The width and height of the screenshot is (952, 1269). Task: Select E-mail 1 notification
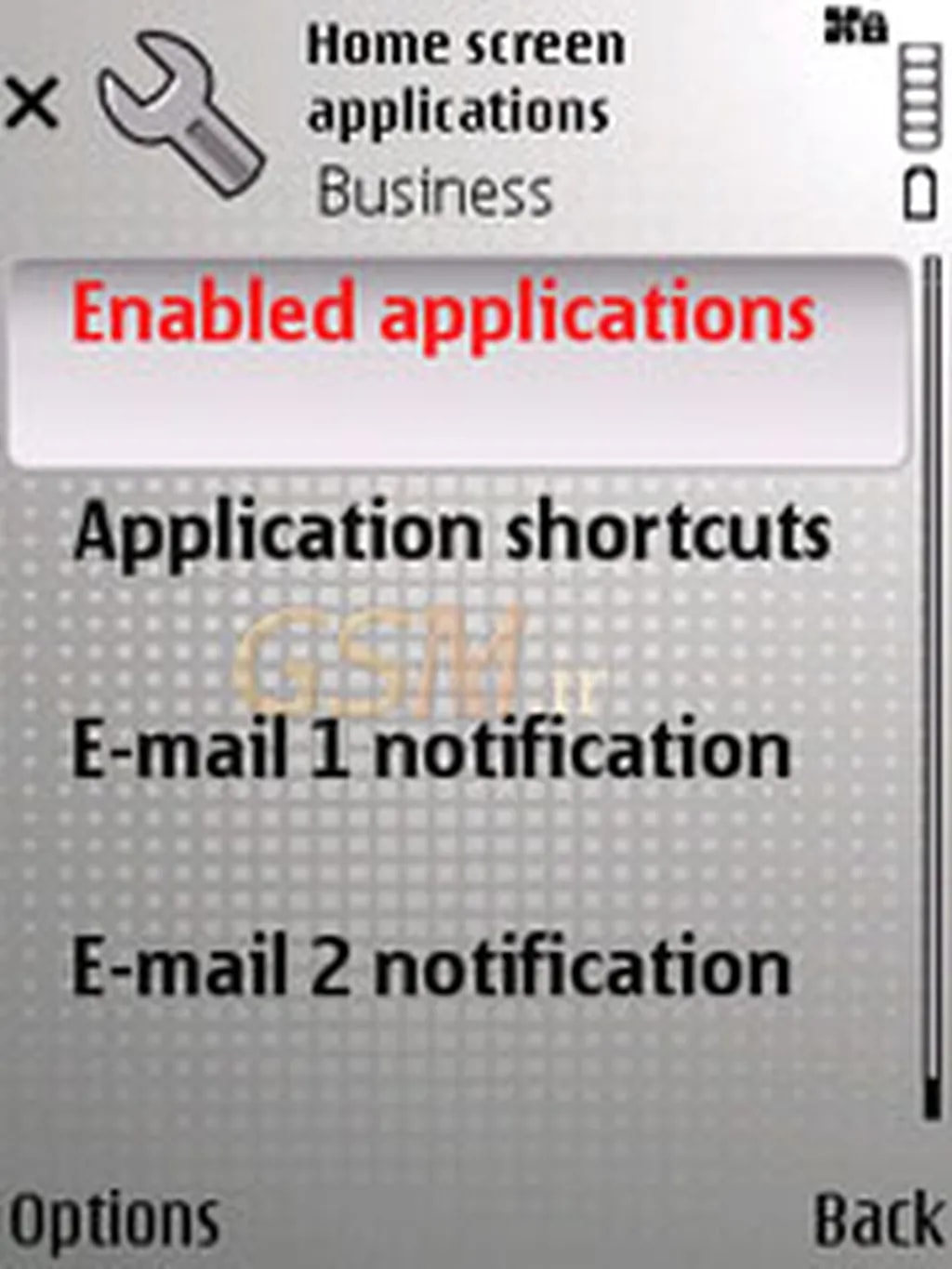432,750
